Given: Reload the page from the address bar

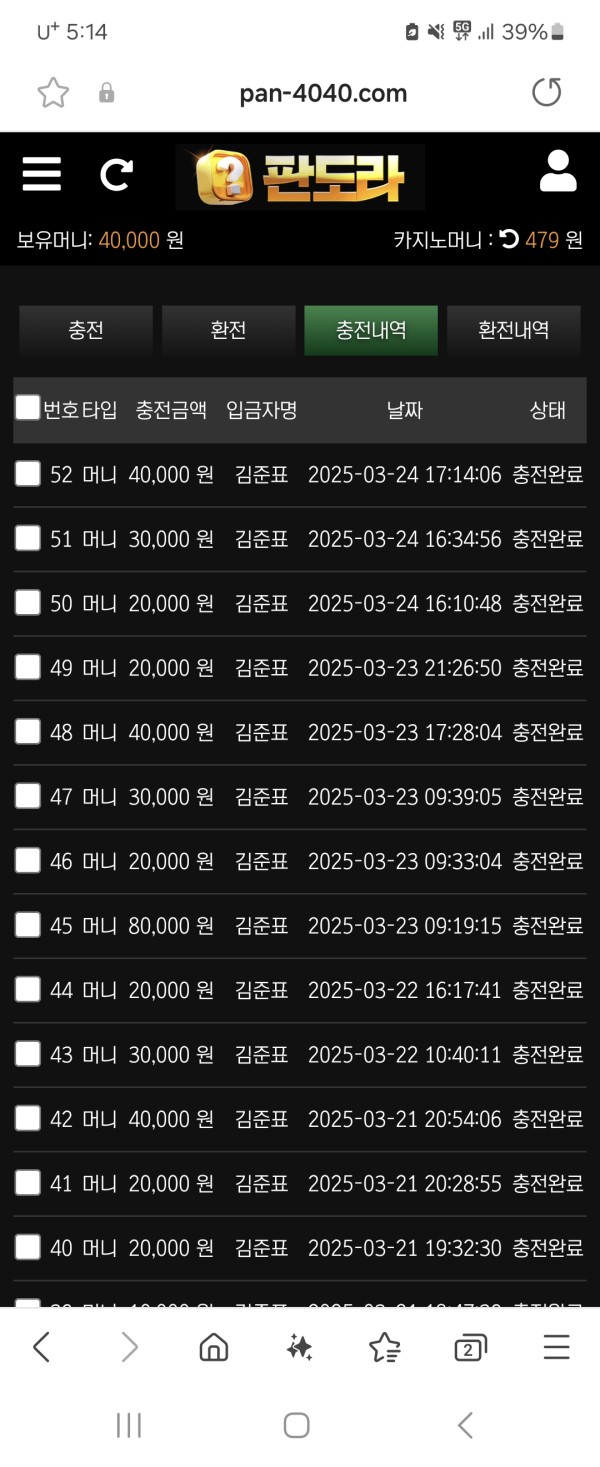Looking at the screenshot, I should (x=546, y=93).
